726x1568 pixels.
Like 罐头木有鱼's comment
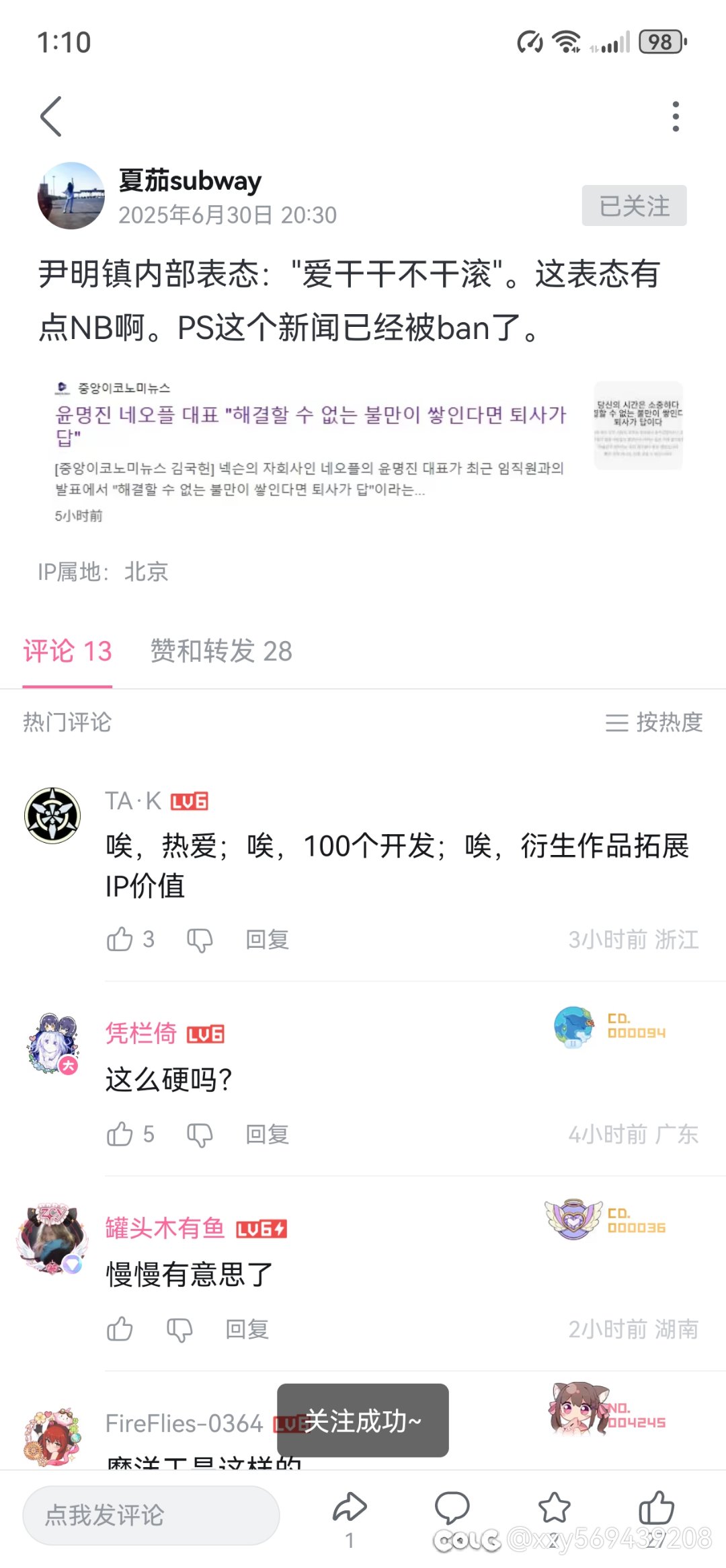click(120, 1329)
